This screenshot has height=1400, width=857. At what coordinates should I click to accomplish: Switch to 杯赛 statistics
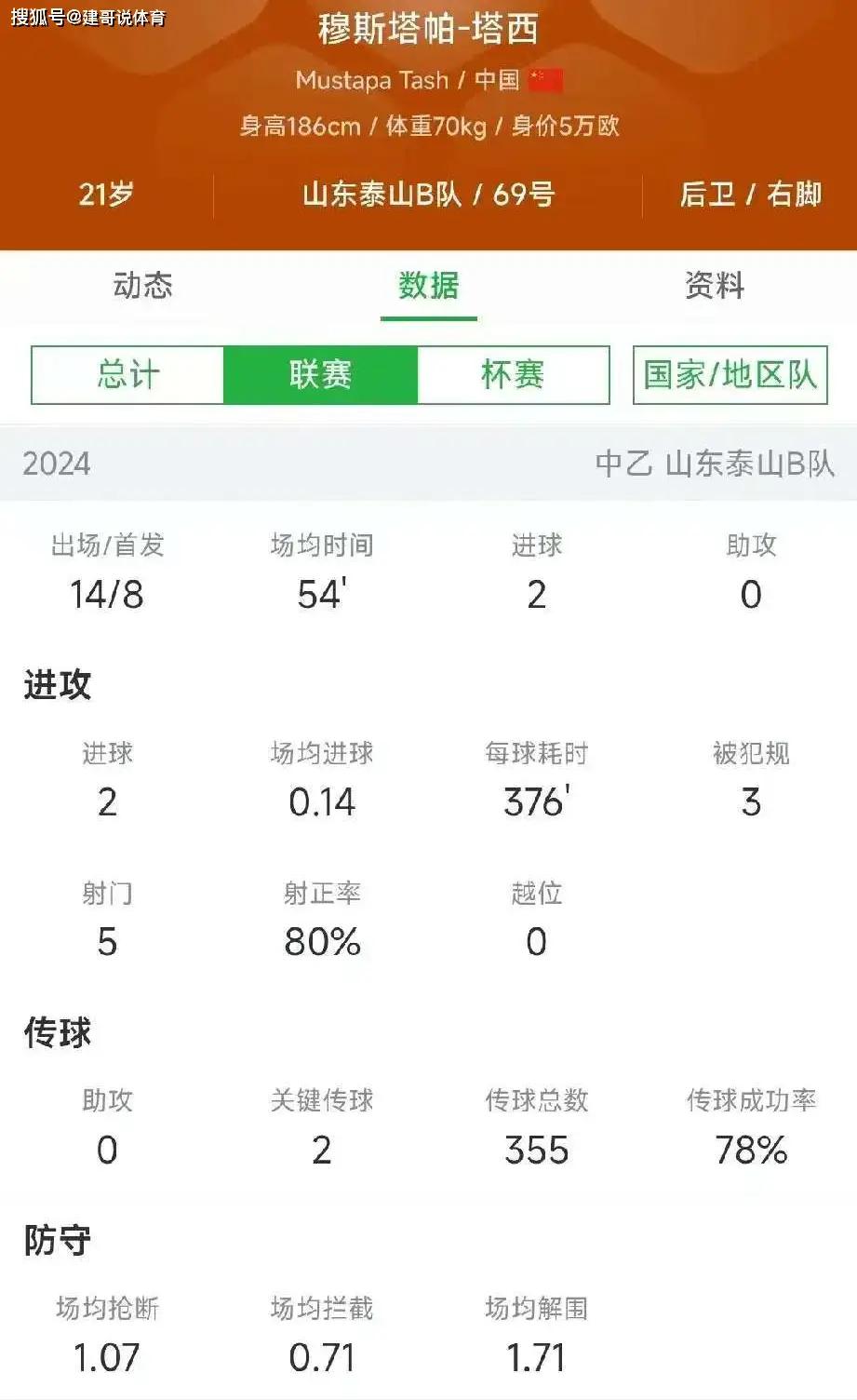[513, 375]
